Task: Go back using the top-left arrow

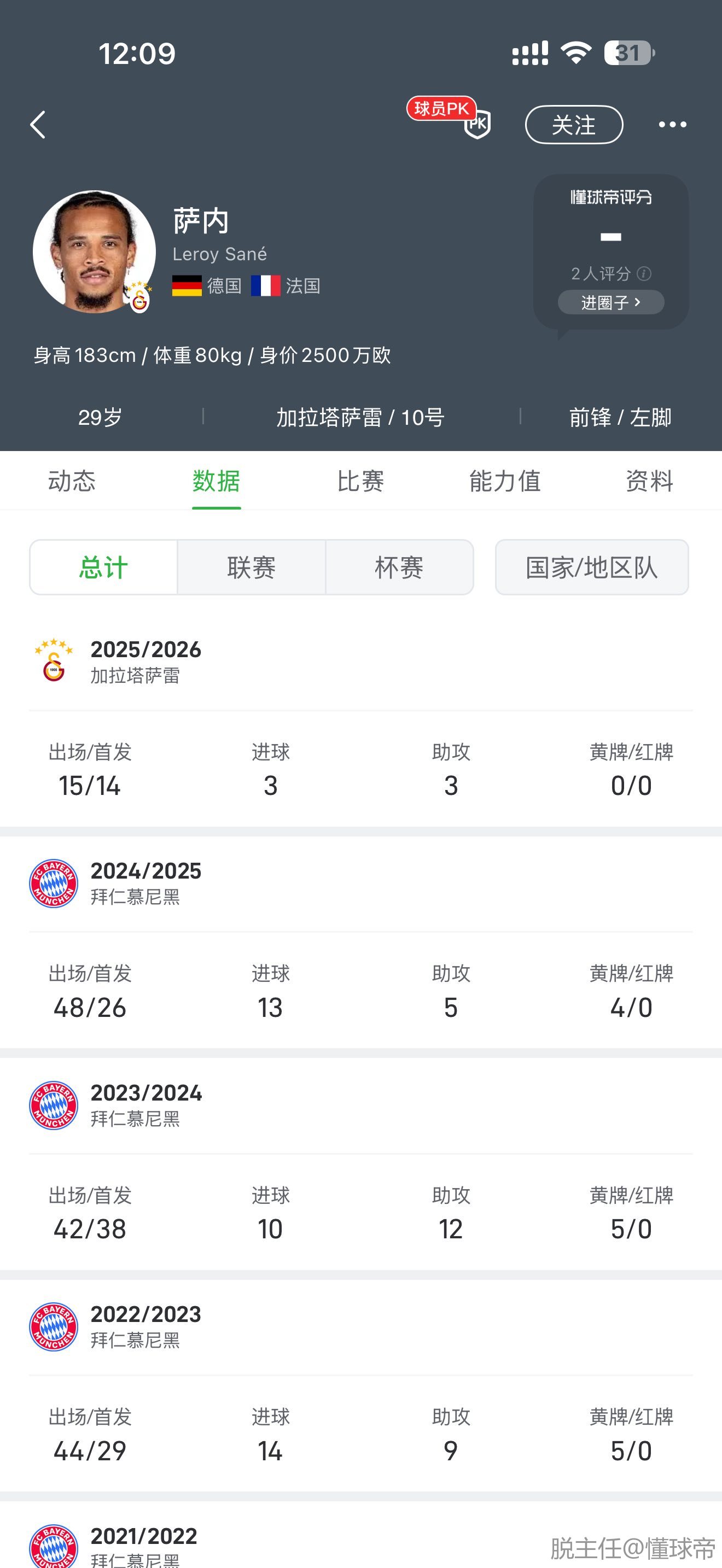Action: [x=38, y=125]
